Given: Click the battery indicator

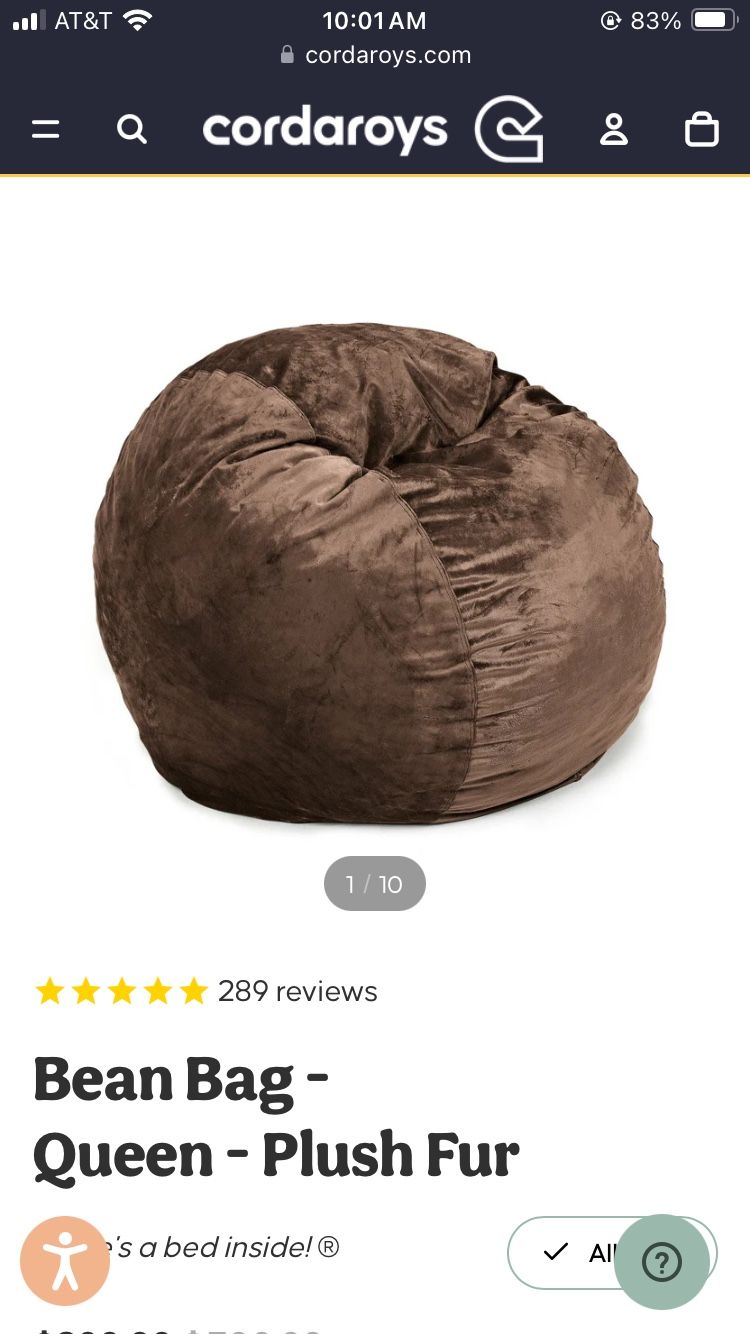Looking at the screenshot, I should pos(710,18).
